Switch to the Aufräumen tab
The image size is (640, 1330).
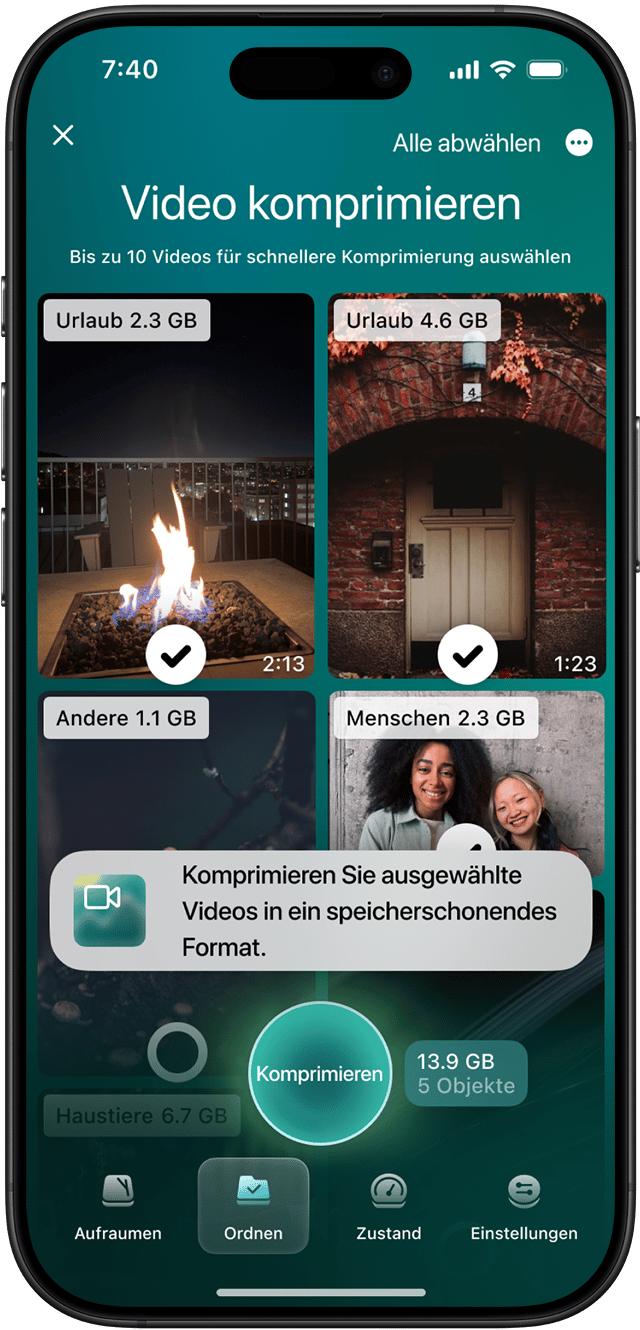pos(118,1207)
